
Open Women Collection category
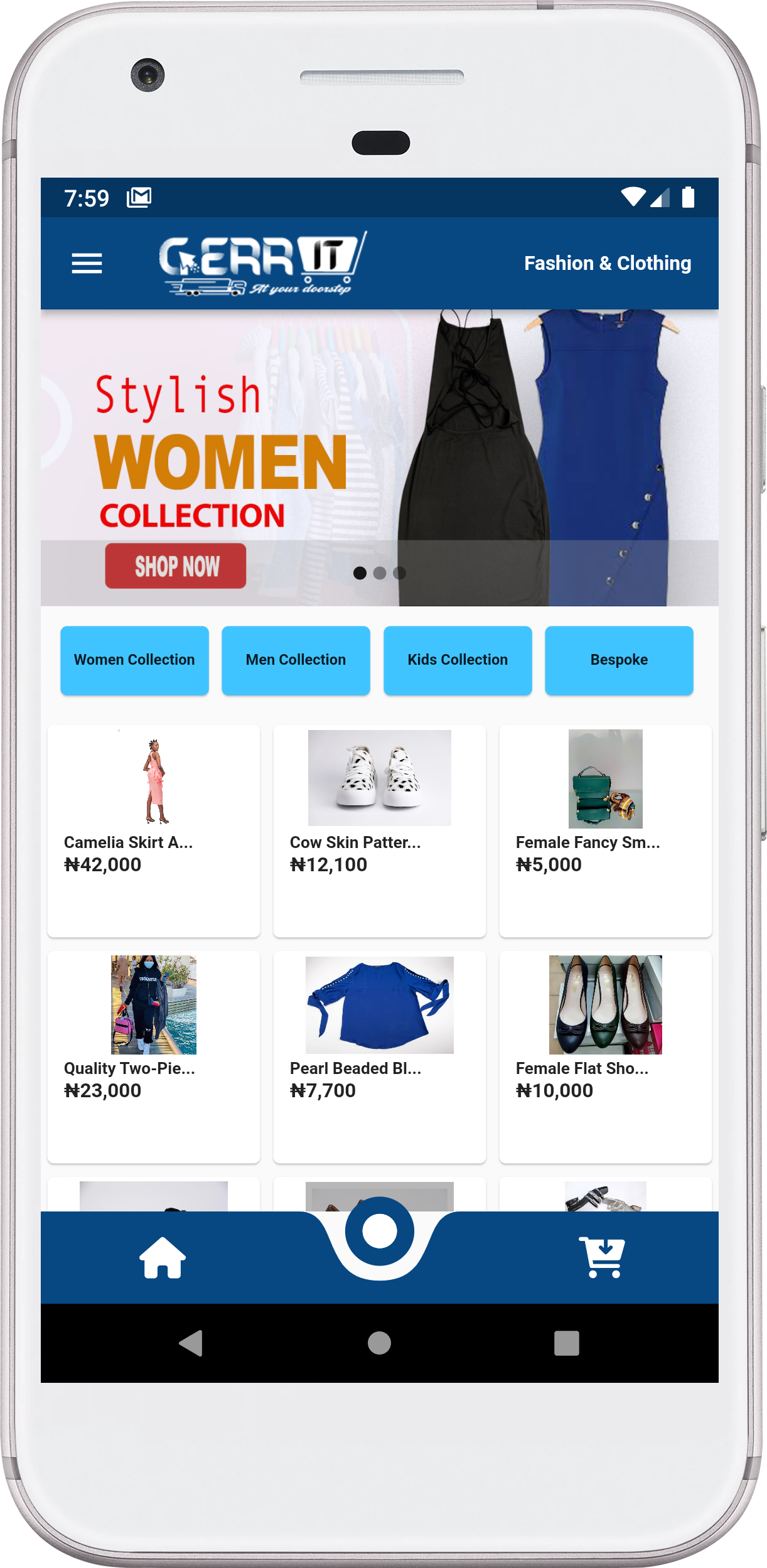pyautogui.click(x=134, y=660)
